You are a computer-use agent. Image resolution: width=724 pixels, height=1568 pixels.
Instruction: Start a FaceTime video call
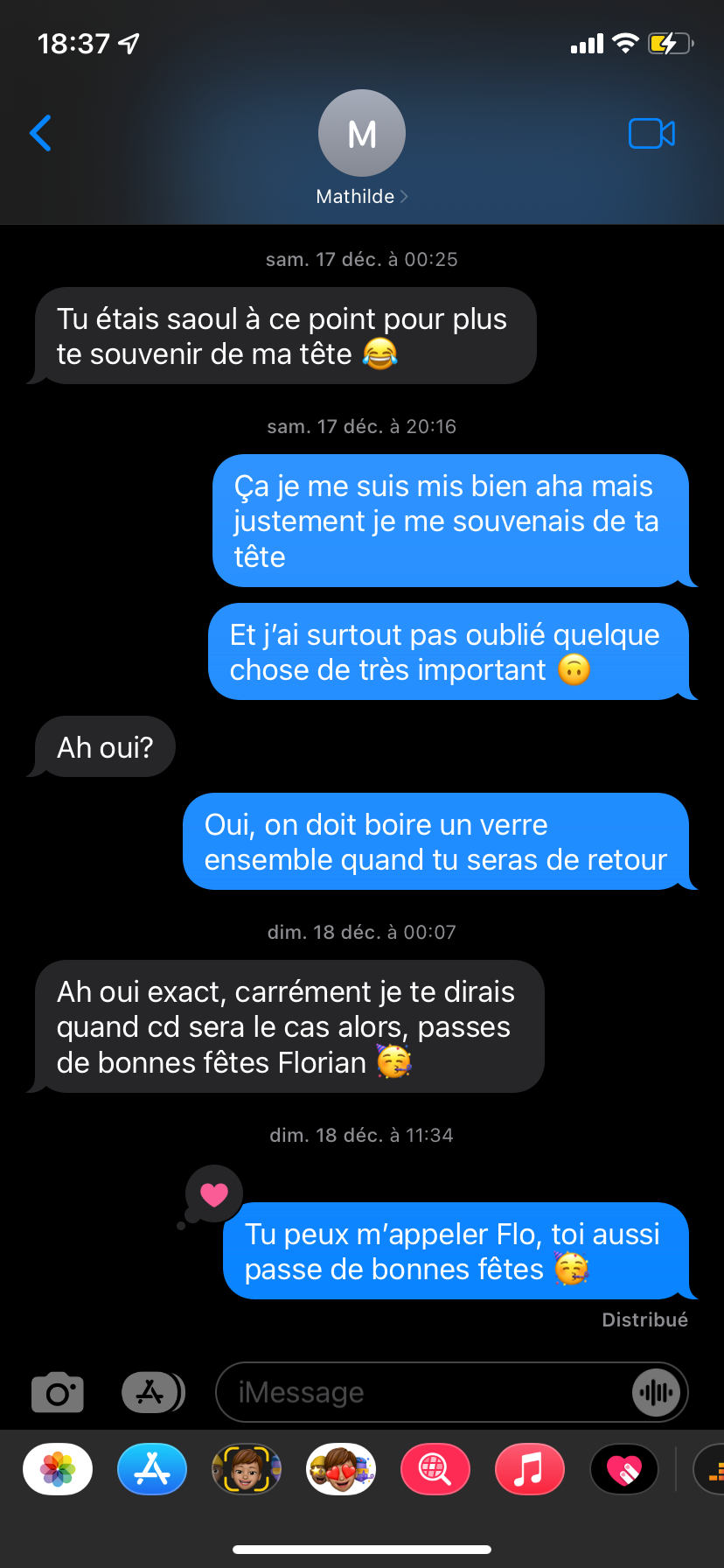pos(651,134)
